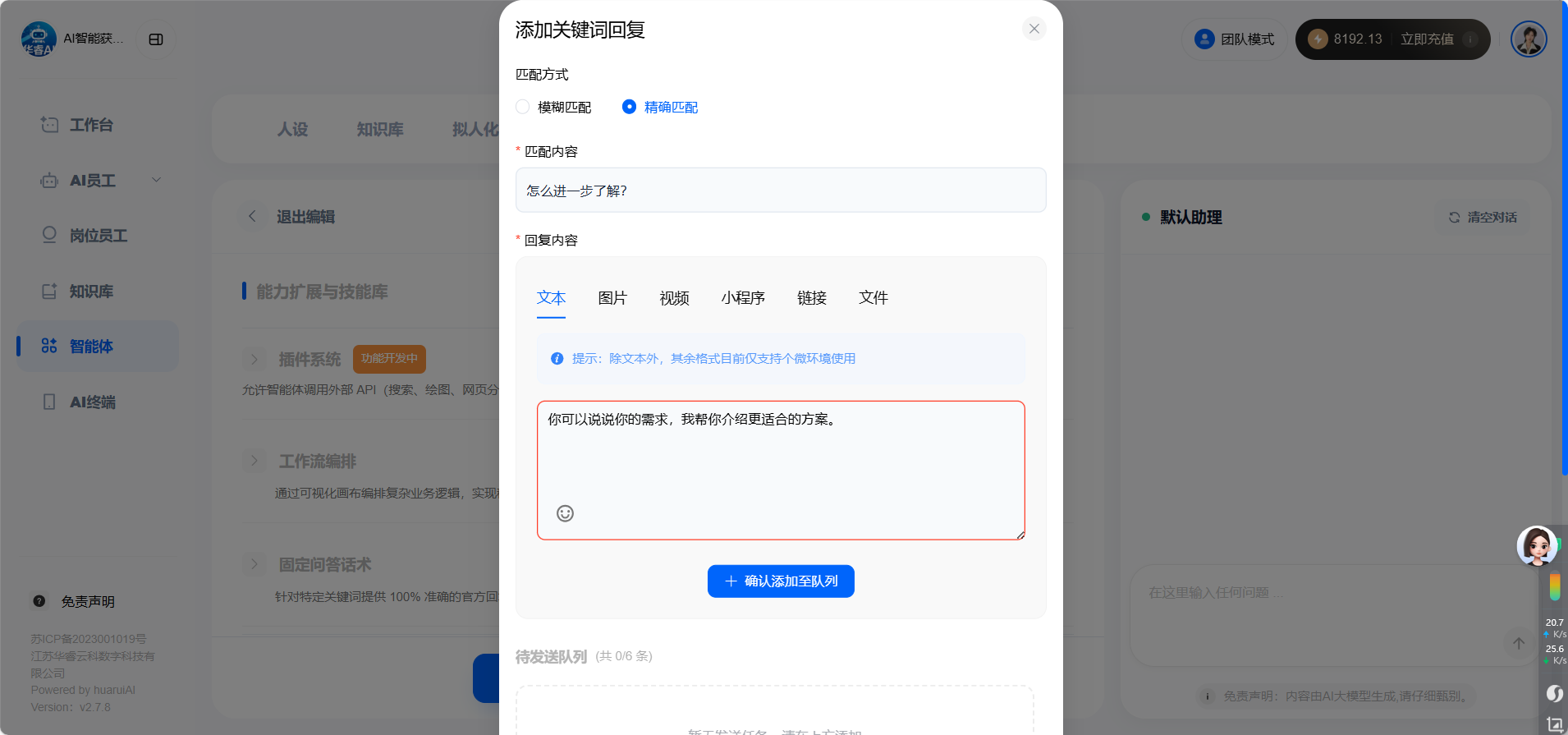This screenshot has width=1568, height=735.
Task: Open the emoji picker icon
Action: (x=565, y=513)
